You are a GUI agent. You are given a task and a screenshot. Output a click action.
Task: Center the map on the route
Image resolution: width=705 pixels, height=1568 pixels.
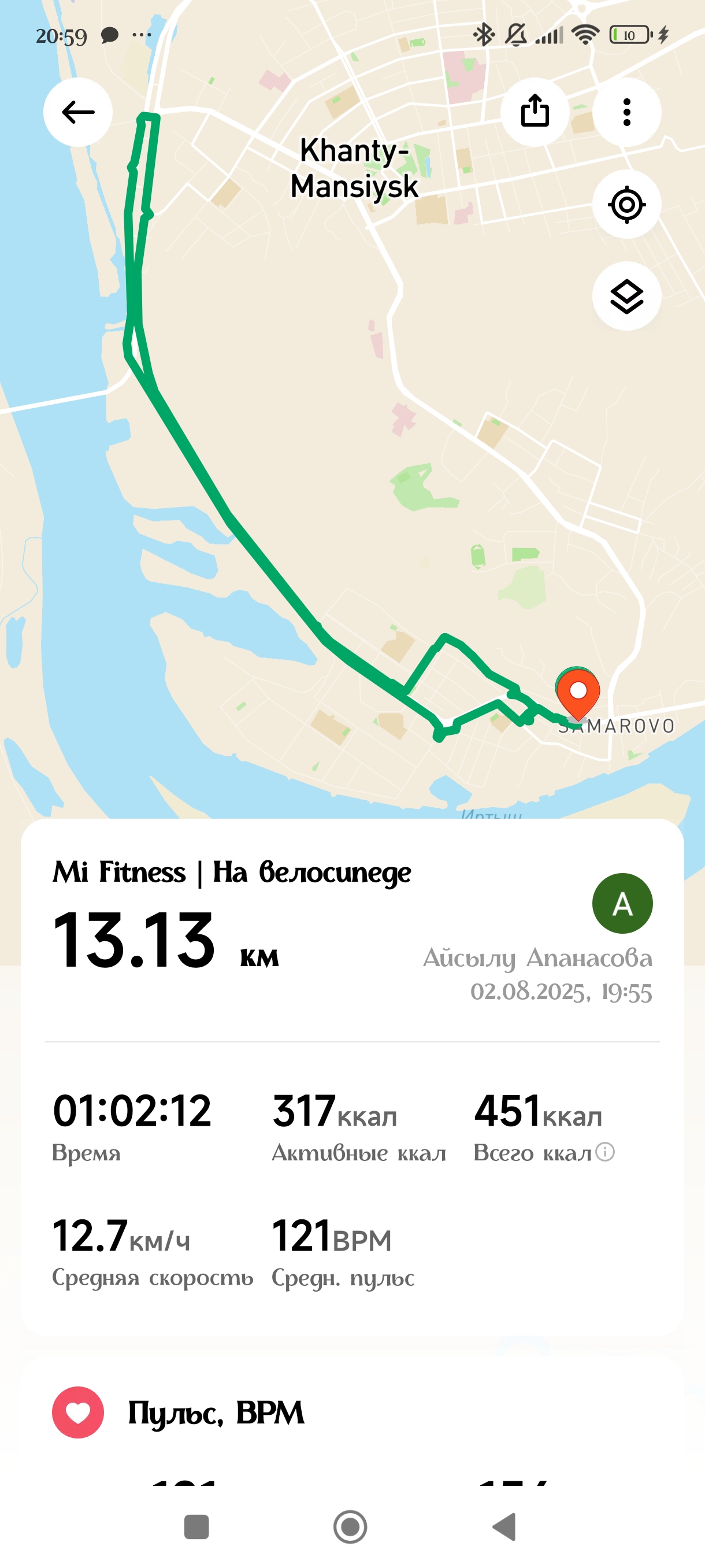pyautogui.click(x=626, y=205)
